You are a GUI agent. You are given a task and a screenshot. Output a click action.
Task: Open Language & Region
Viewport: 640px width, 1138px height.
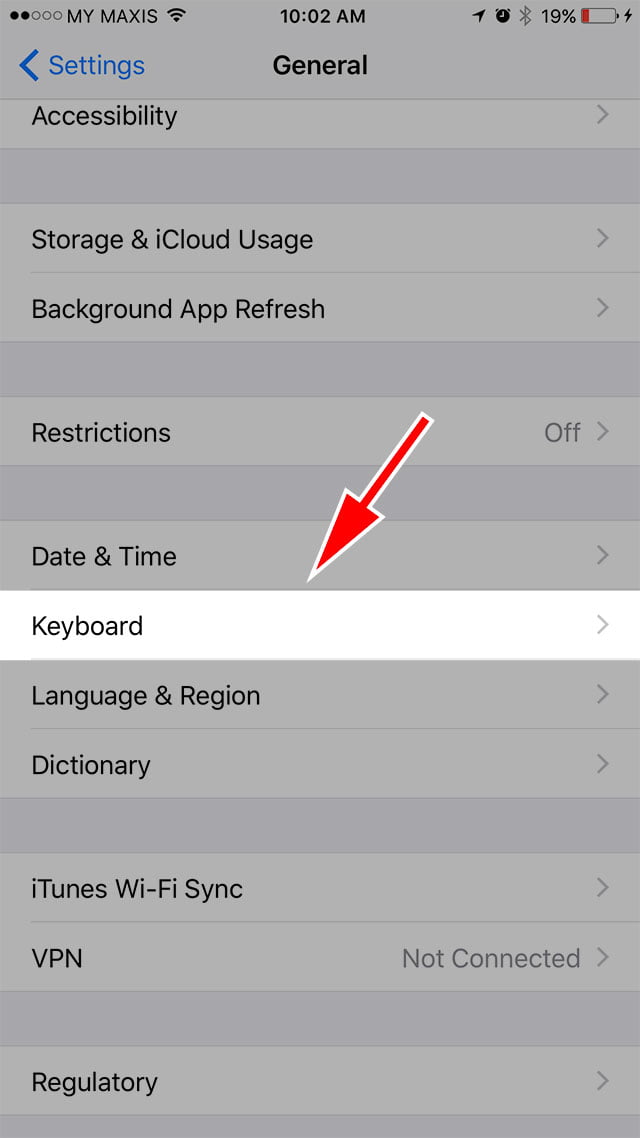(320, 695)
